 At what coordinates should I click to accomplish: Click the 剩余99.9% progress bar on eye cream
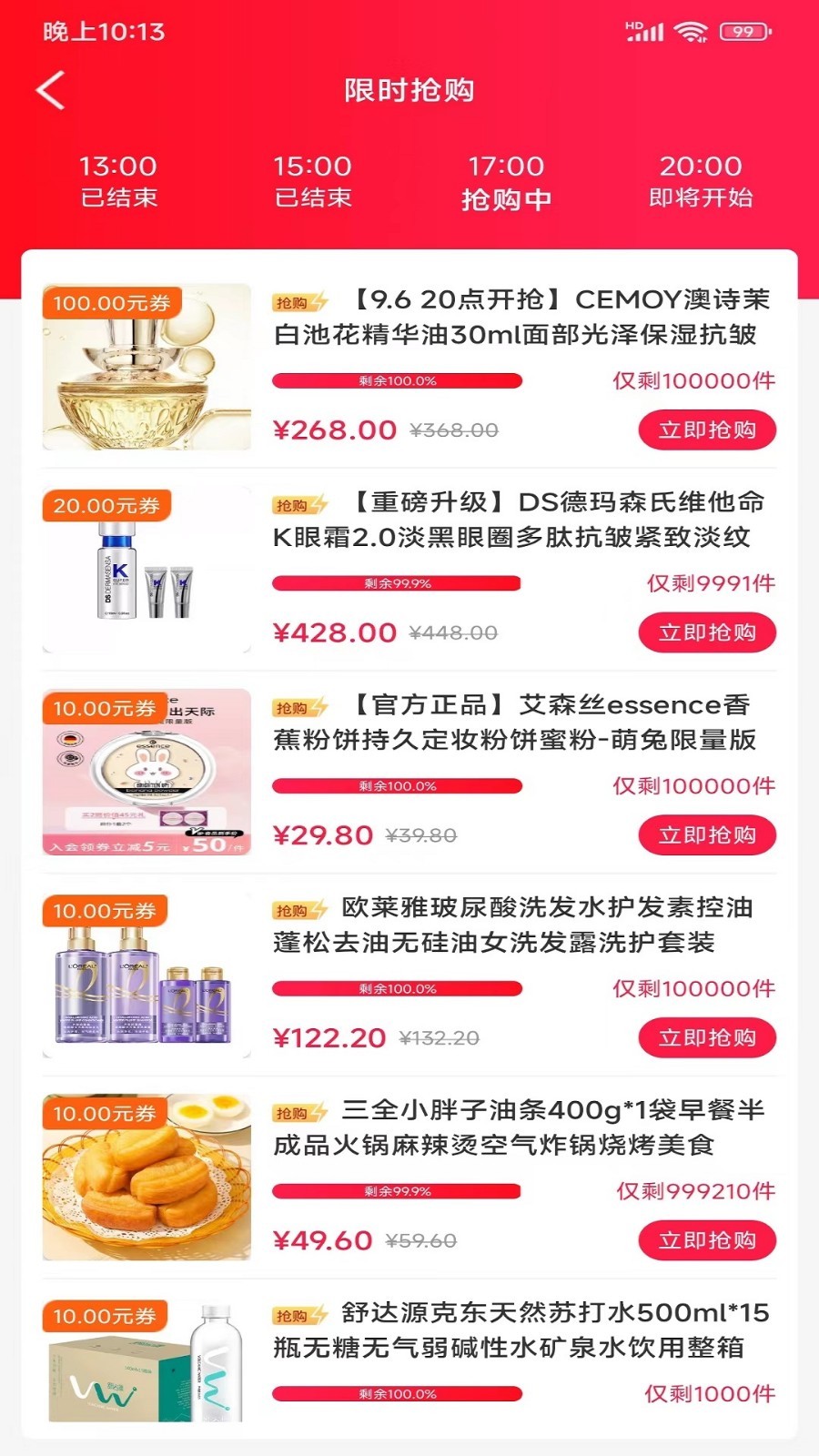point(398,582)
